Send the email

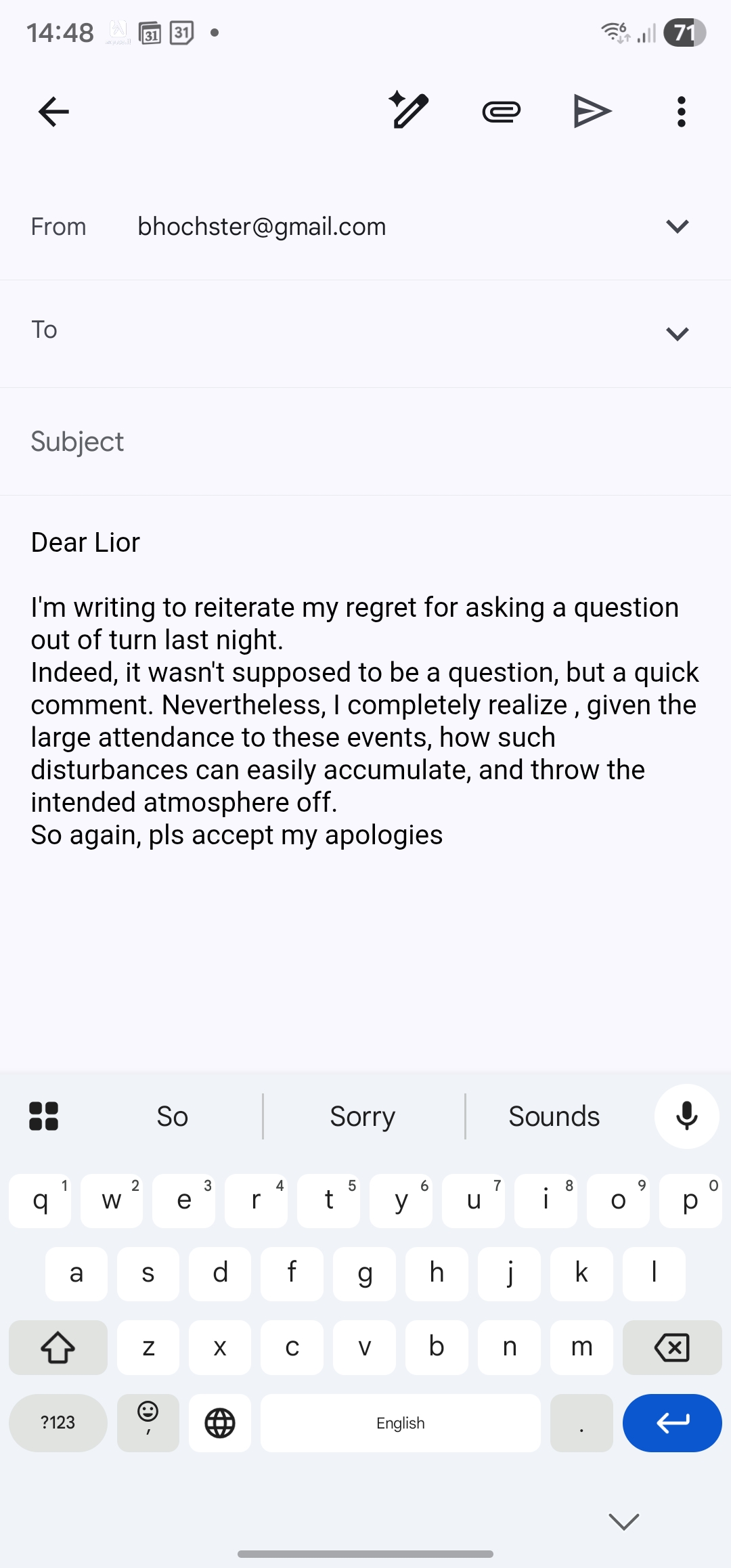point(592,112)
